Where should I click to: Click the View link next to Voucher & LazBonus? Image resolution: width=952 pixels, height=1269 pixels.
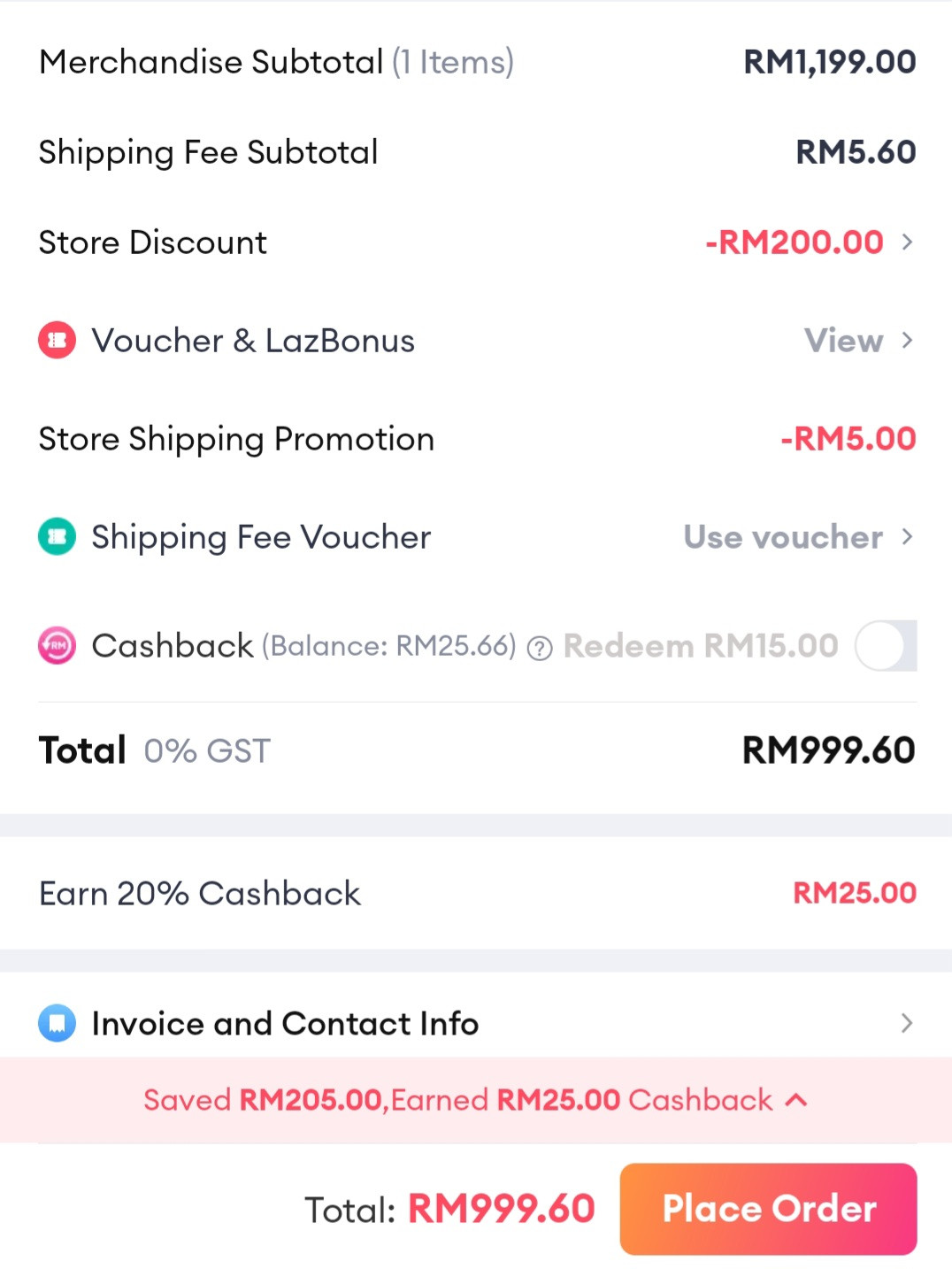842,340
